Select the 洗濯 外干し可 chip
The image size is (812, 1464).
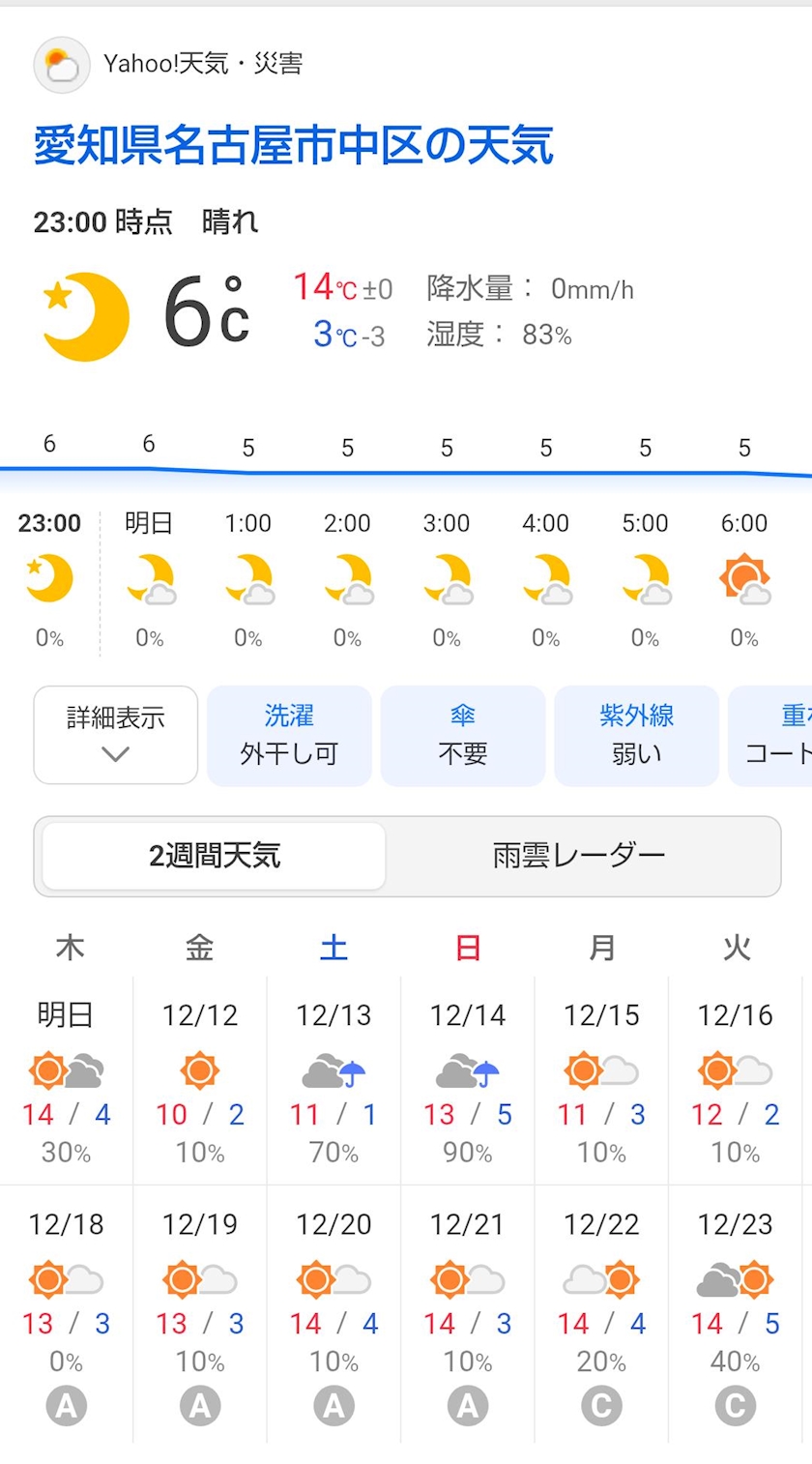coord(289,735)
